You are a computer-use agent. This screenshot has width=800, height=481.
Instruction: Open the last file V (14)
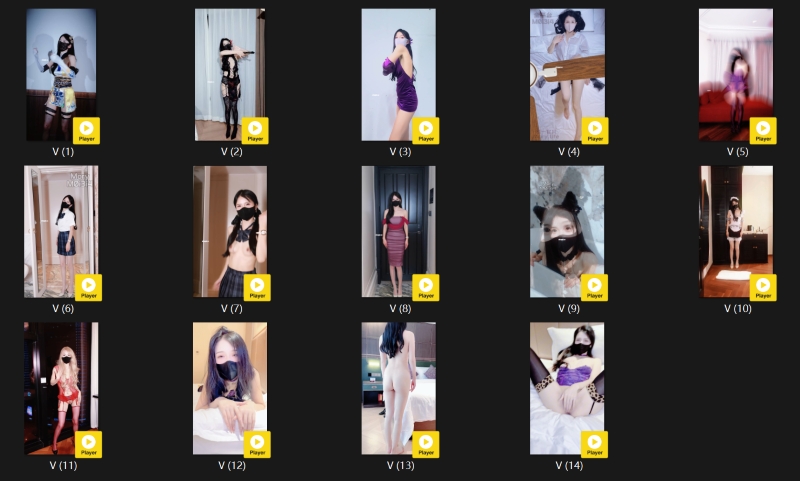click(x=567, y=389)
